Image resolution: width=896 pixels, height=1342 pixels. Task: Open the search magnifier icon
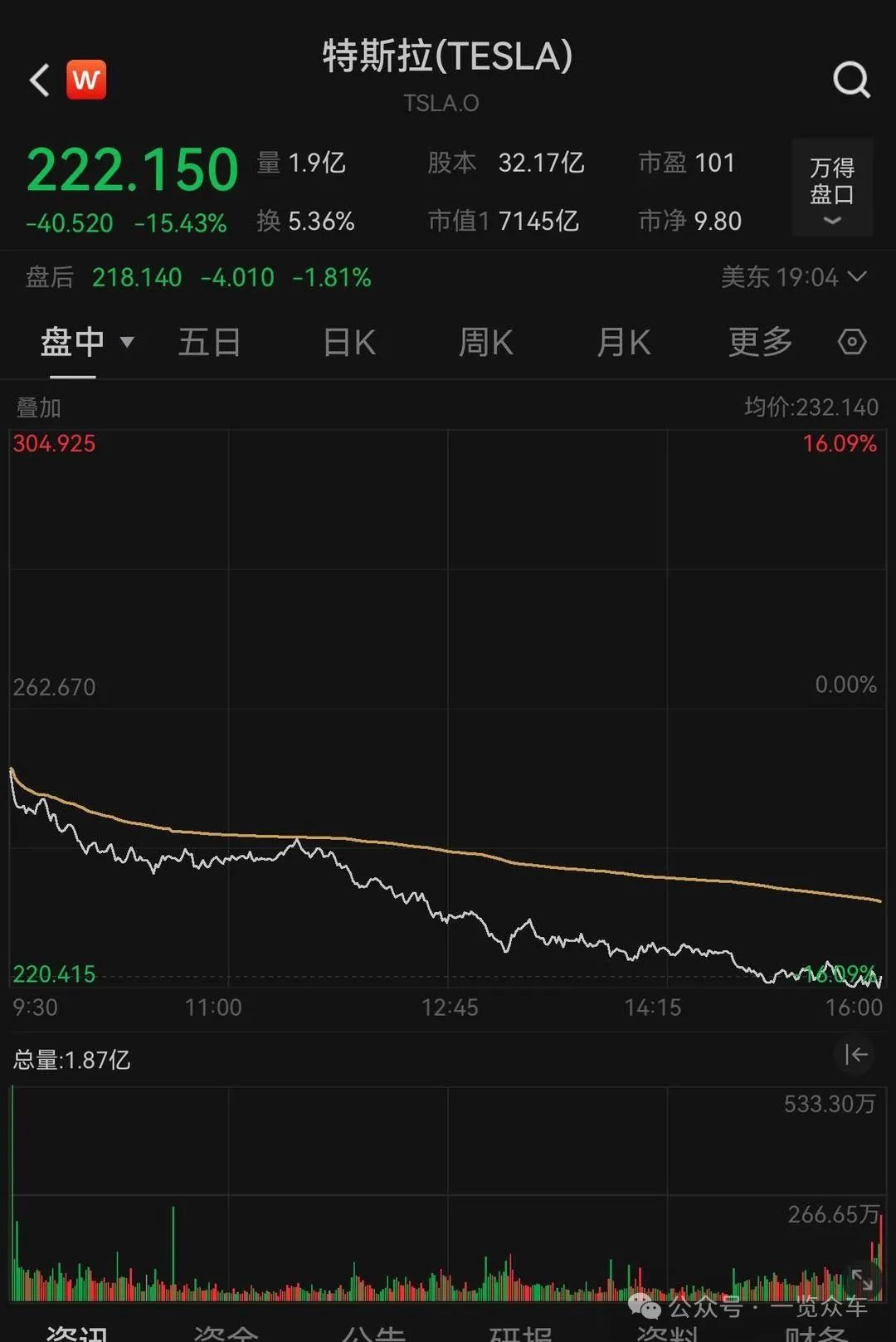pyautogui.click(x=851, y=80)
